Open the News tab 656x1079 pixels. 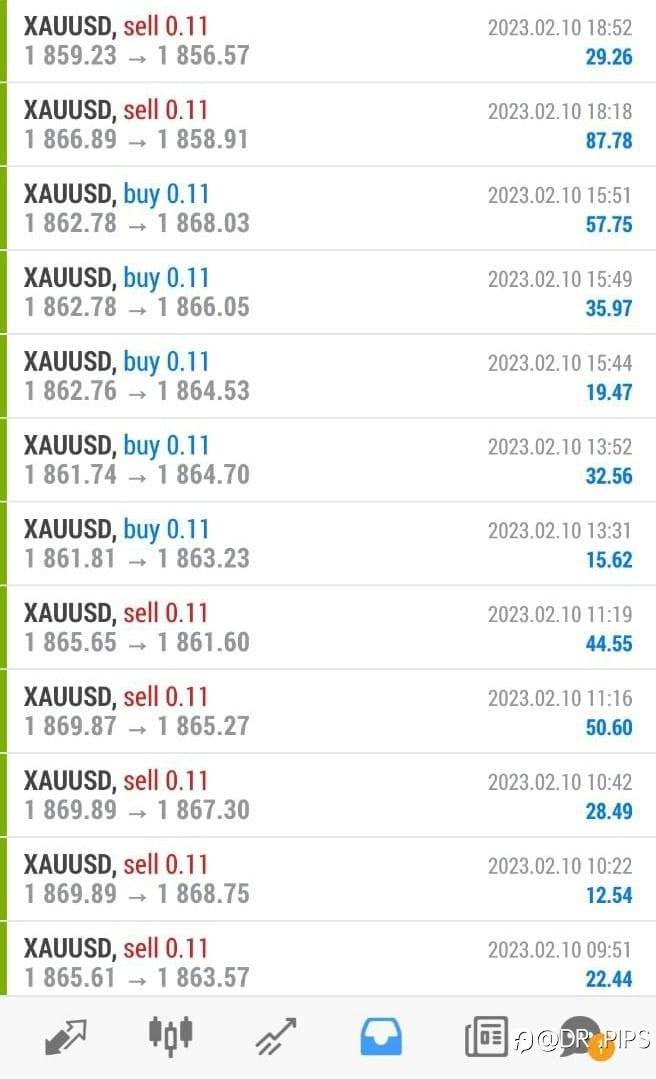[486, 1036]
